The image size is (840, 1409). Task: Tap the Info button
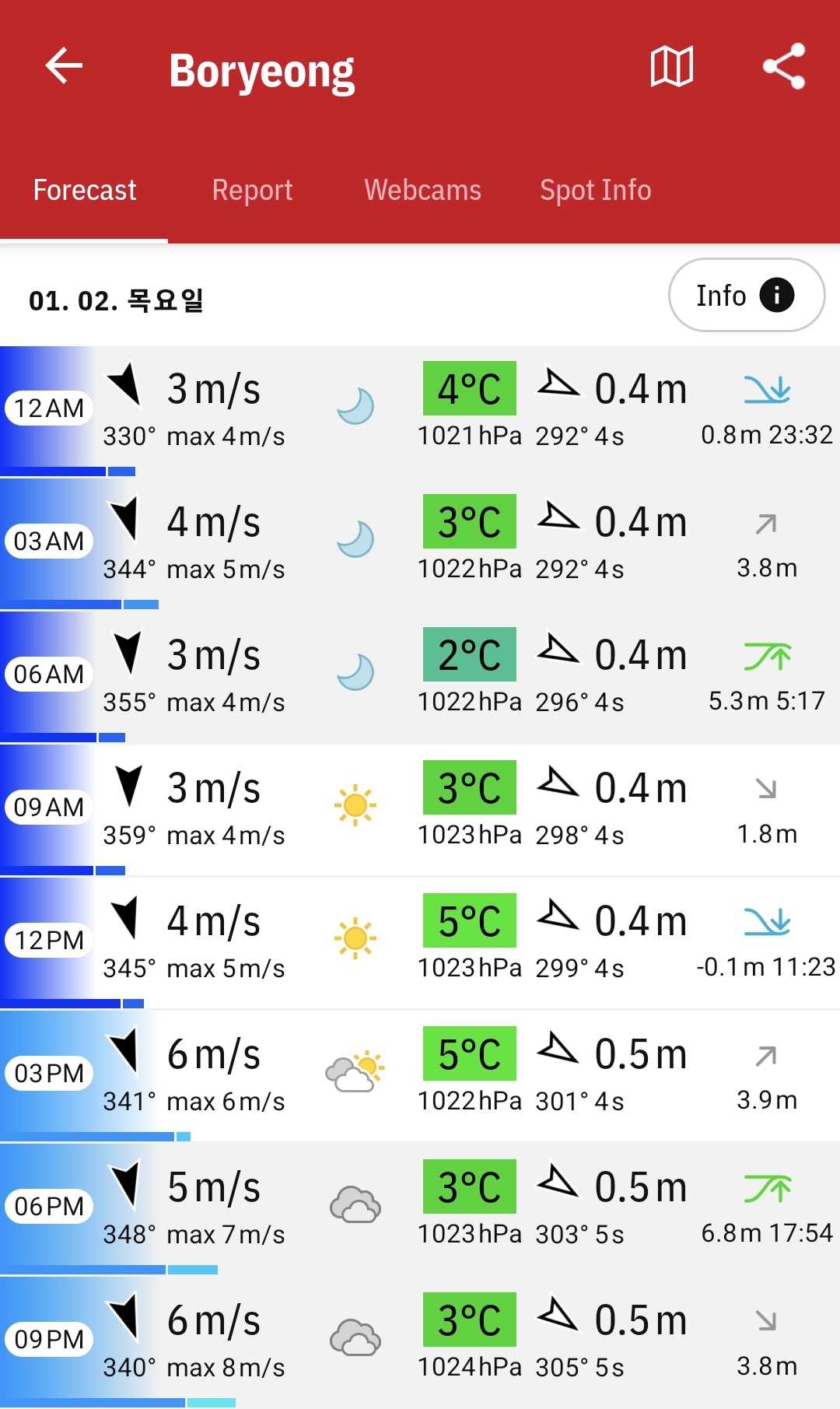coord(747,296)
